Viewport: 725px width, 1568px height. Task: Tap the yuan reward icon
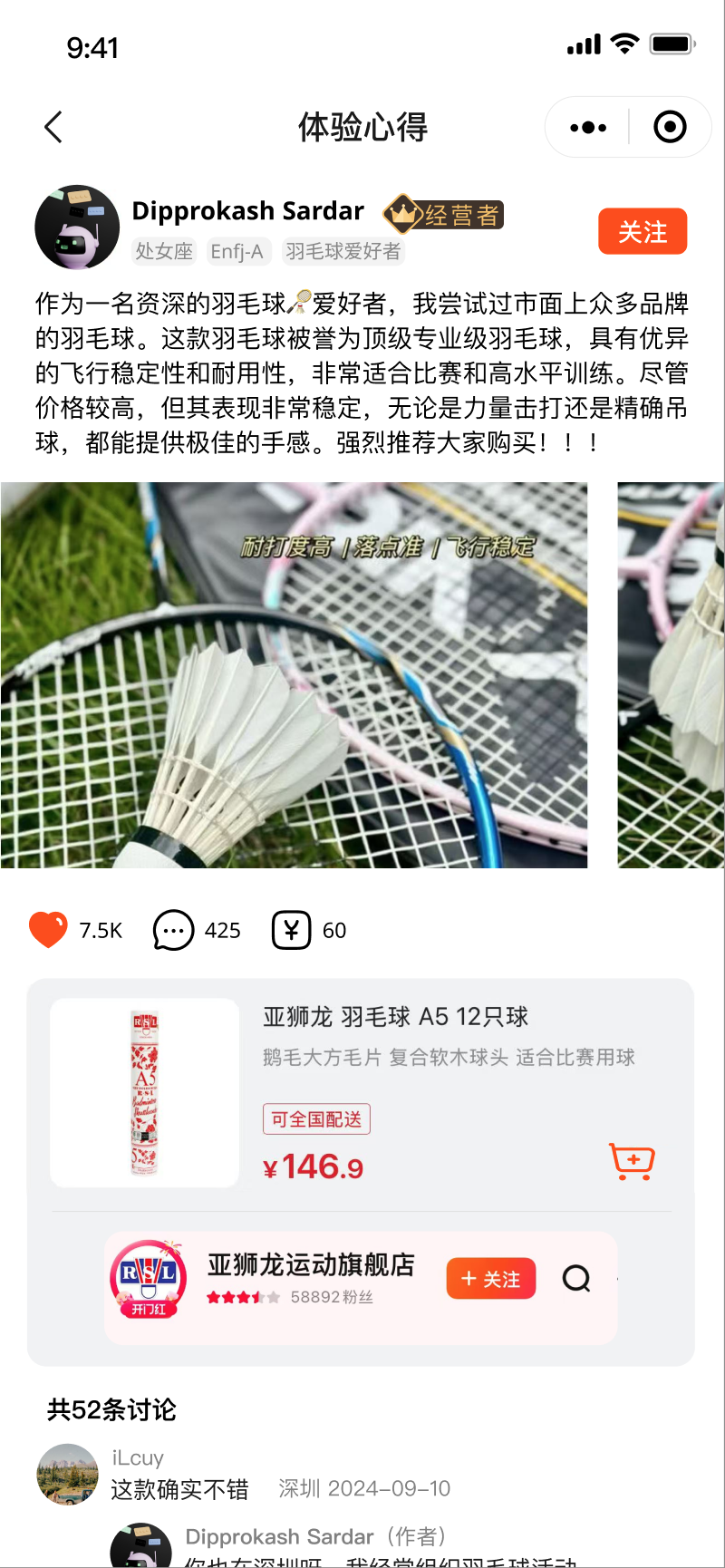point(292,930)
